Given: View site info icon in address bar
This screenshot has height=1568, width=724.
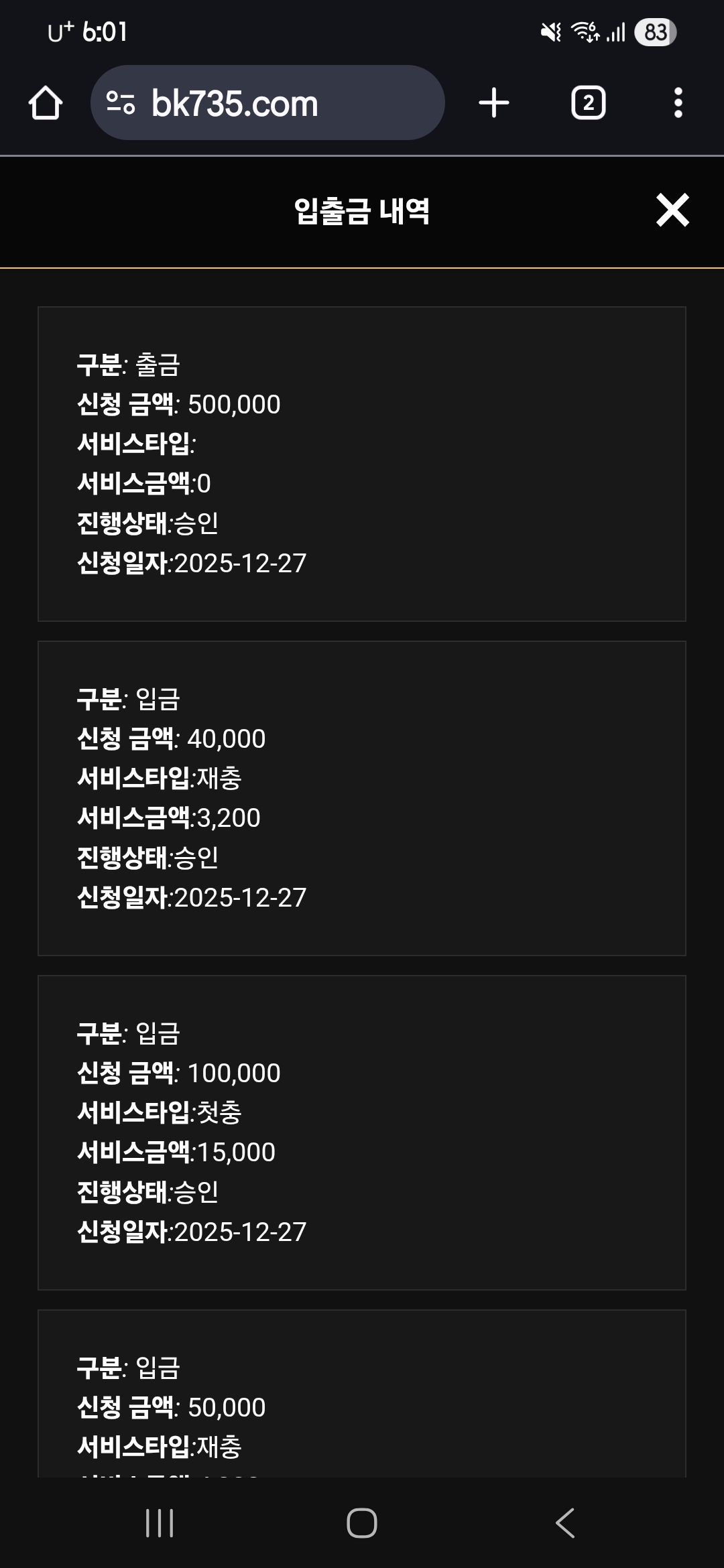Looking at the screenshot, I should (121, 103).
